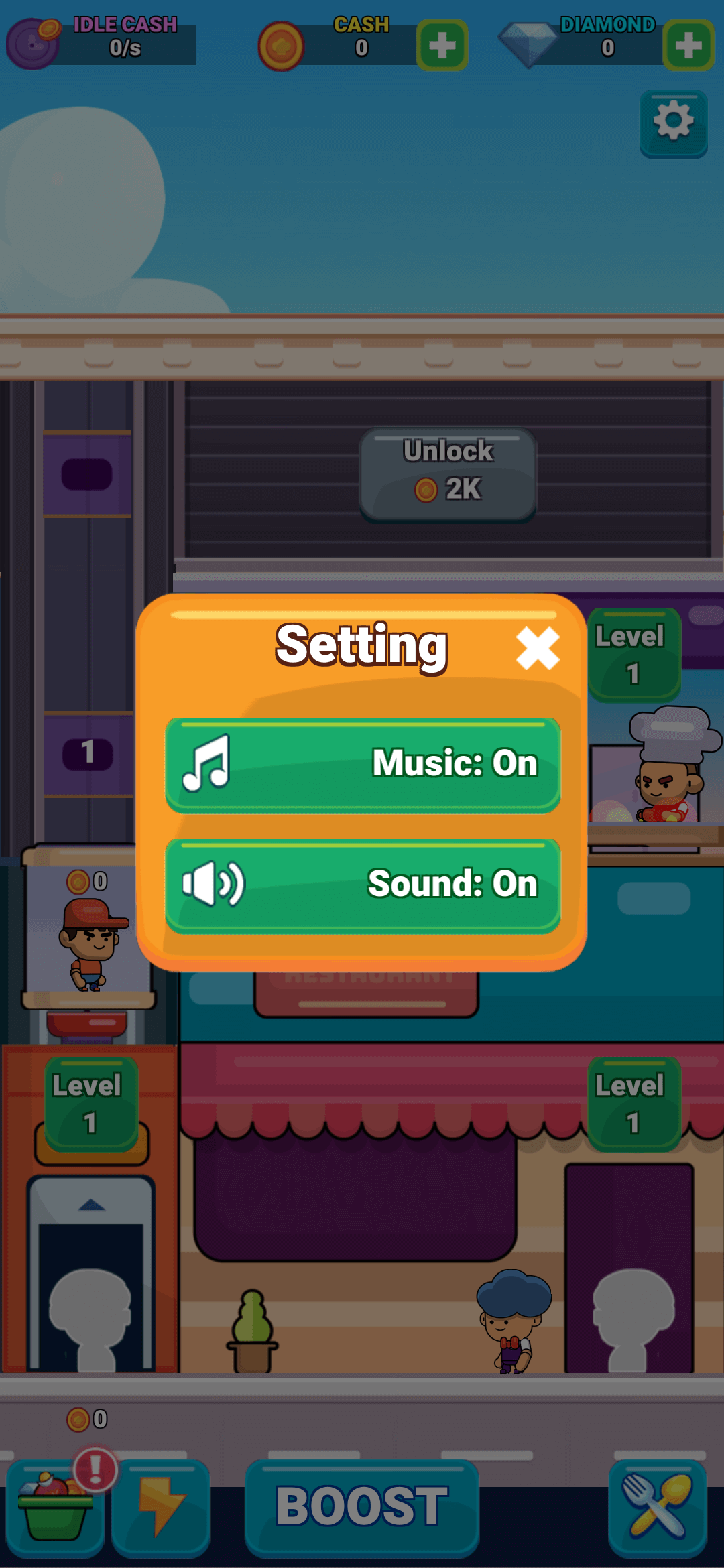The width and height of the screenshot is (724, 1568).
Task: Open the food basket shop icon
Action: [55, 1508]
